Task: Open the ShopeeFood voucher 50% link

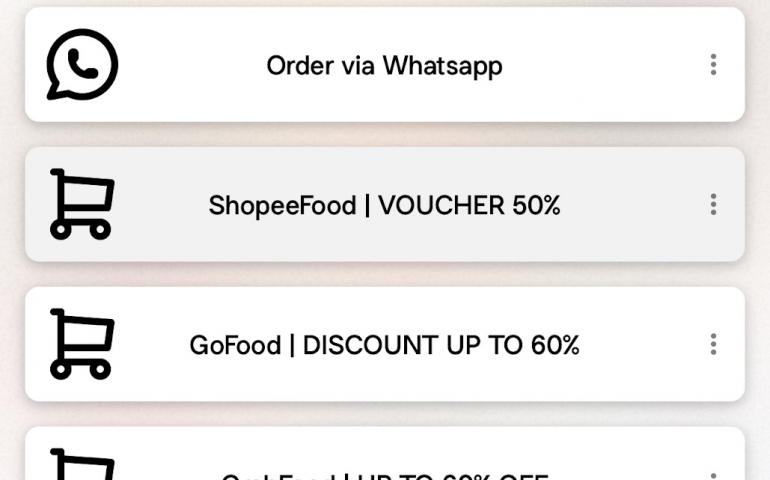Action: click(x=384, y=205)
